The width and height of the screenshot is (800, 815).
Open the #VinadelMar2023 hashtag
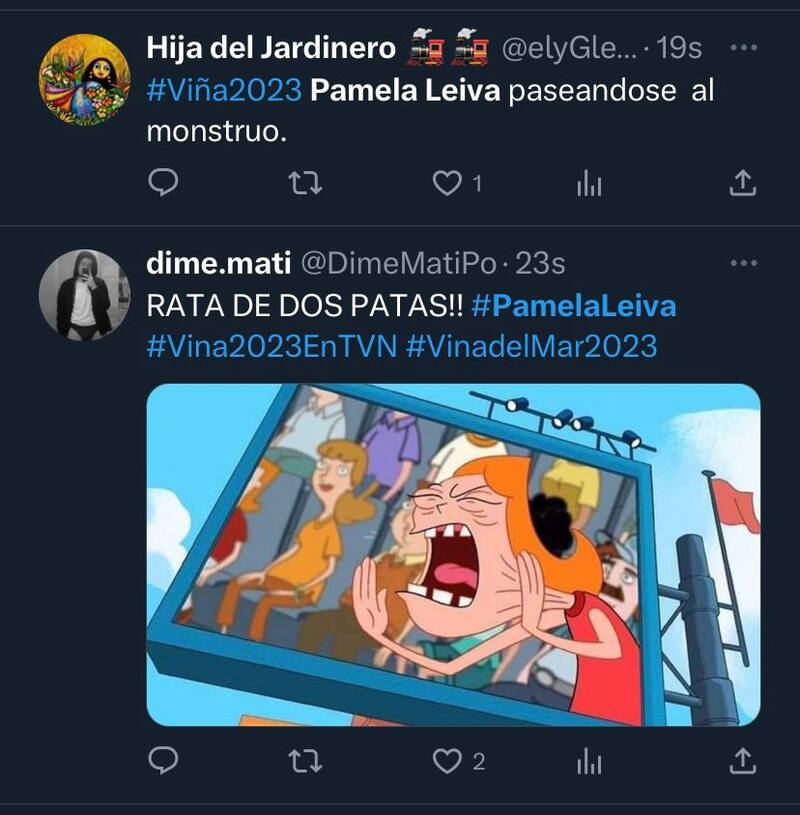click(x=532, y=346)
